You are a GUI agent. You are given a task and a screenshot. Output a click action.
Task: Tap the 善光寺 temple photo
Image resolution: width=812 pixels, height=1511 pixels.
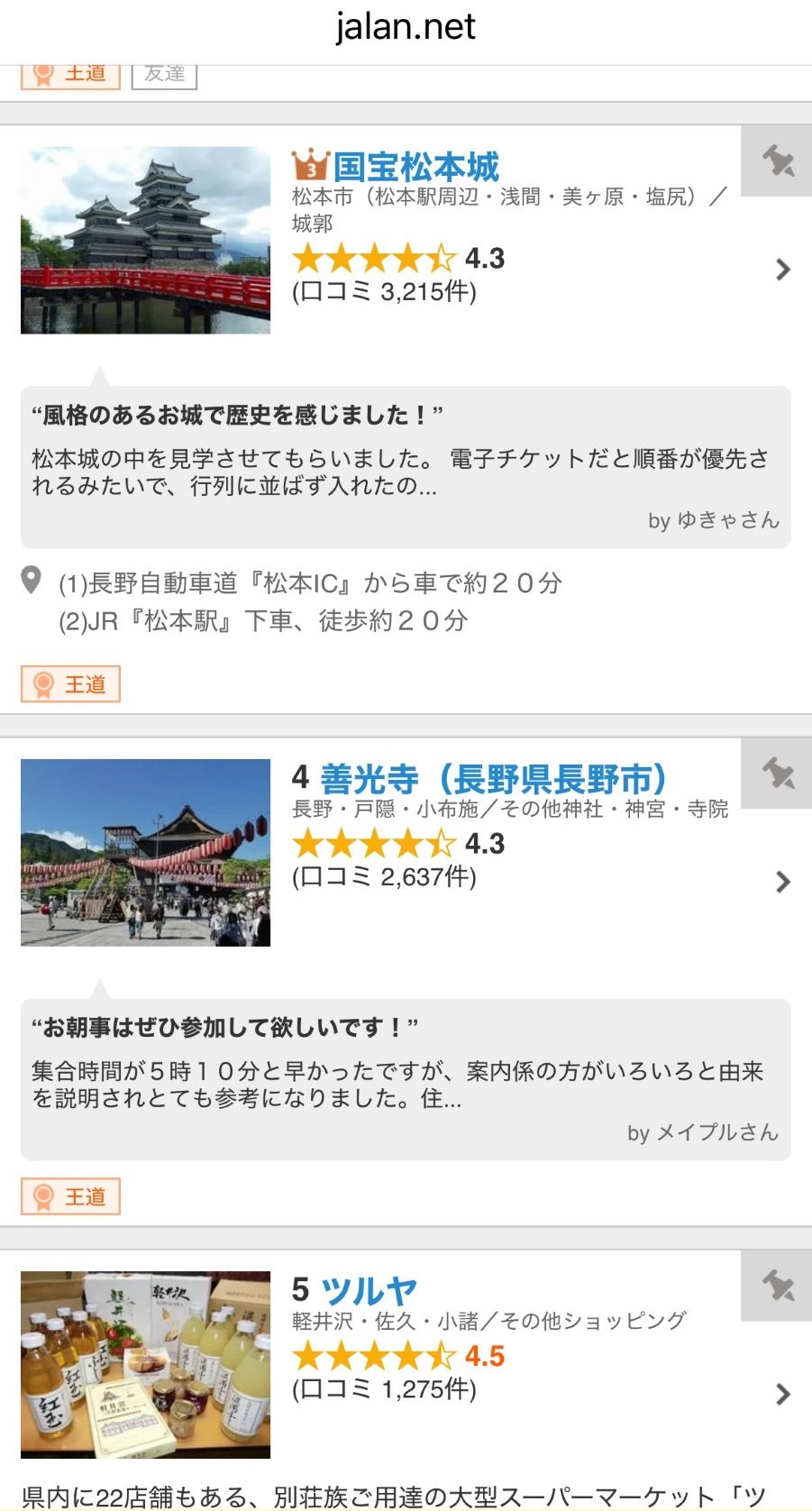tap(146, 853)
